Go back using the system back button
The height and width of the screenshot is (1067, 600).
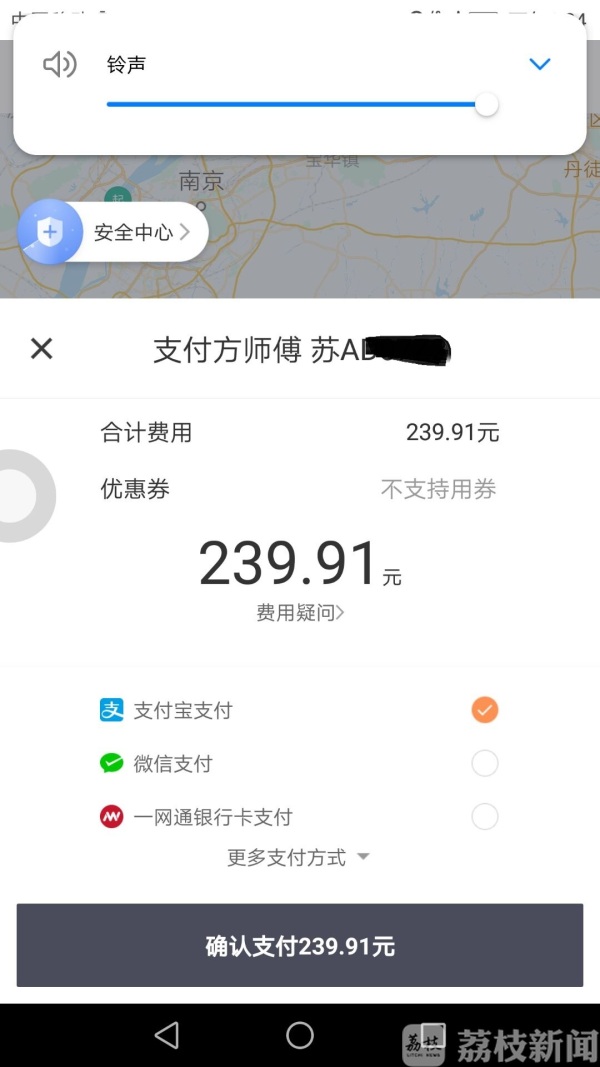click(x=167, y=1035)
